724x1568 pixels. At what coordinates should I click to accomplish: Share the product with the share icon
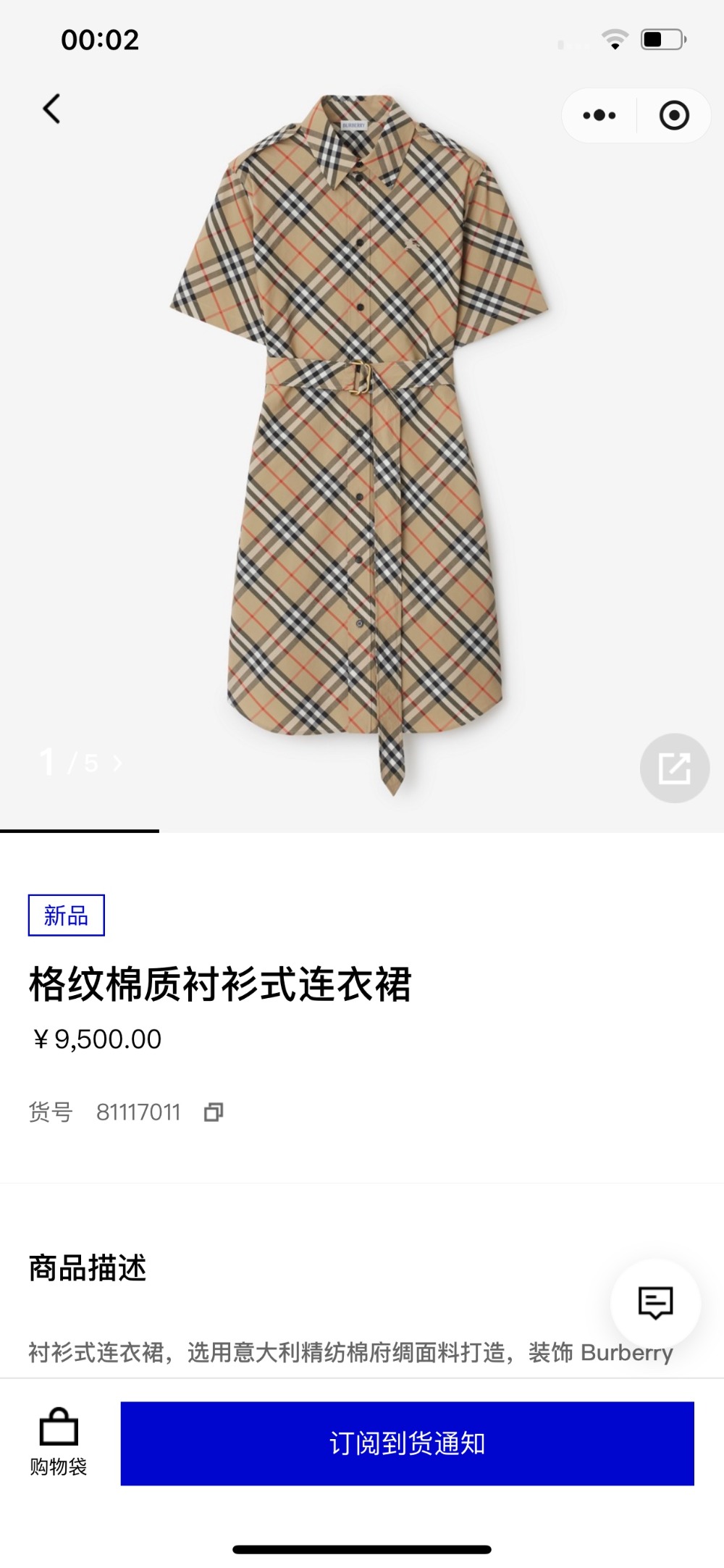pyautogui.click(x=674, y=768)
